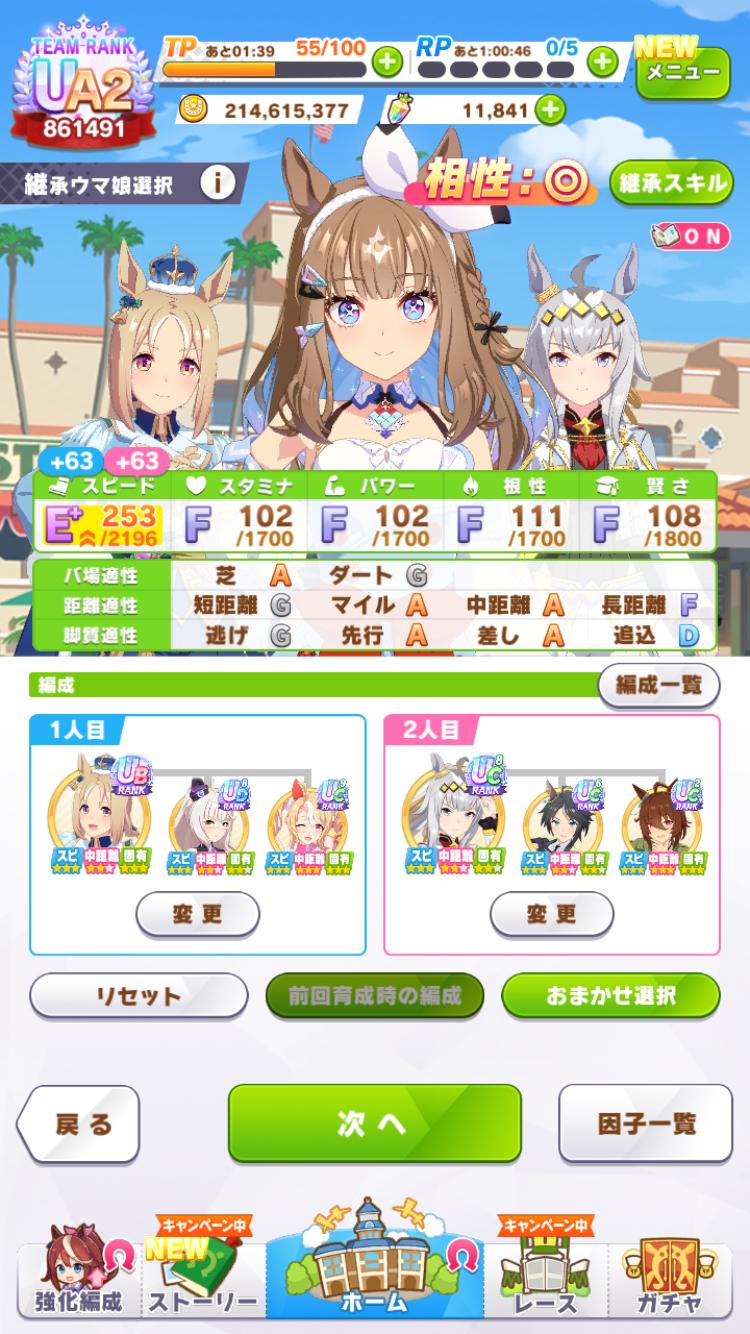Image resolution: width=750 pixels, height=1334 pixels.
Task: Change the 2人目 inheritance character
Action: click(551, 914)
